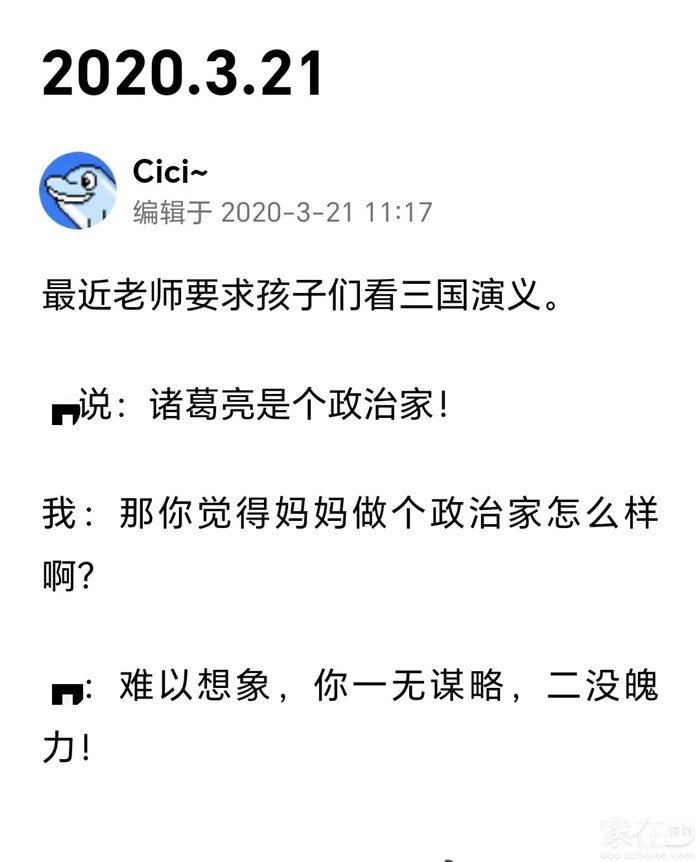This screenshot has height=862, width=700.
Task: Open author name Cici~ profile
Action: [x=170, y=171]
